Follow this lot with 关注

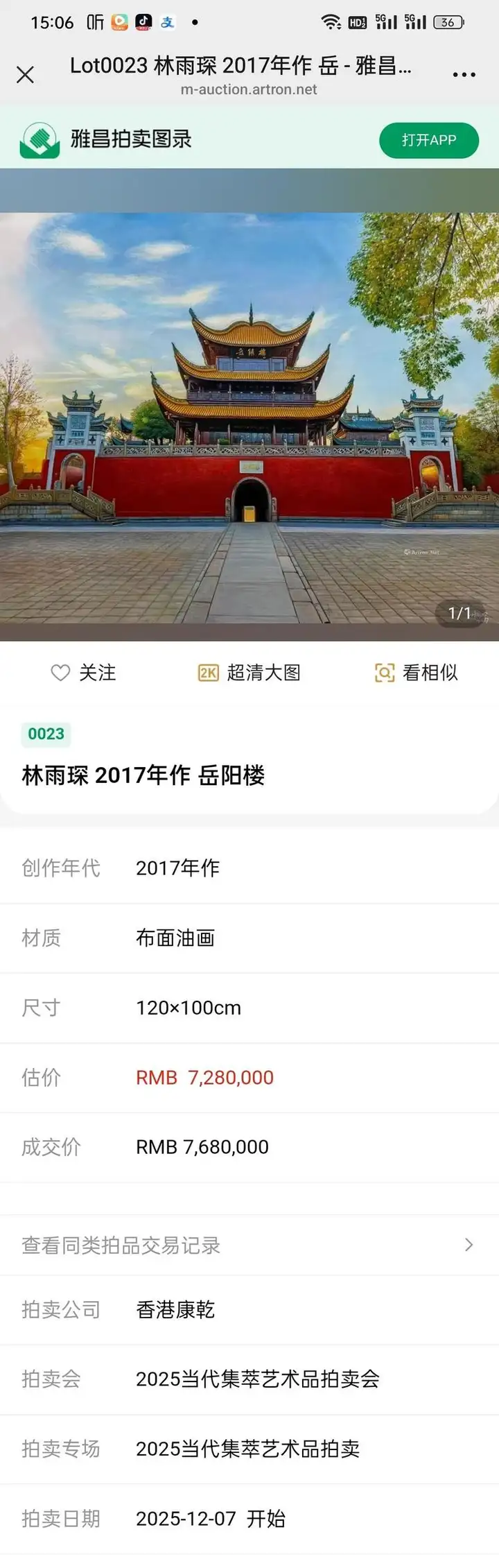click(x=83, y=672)
